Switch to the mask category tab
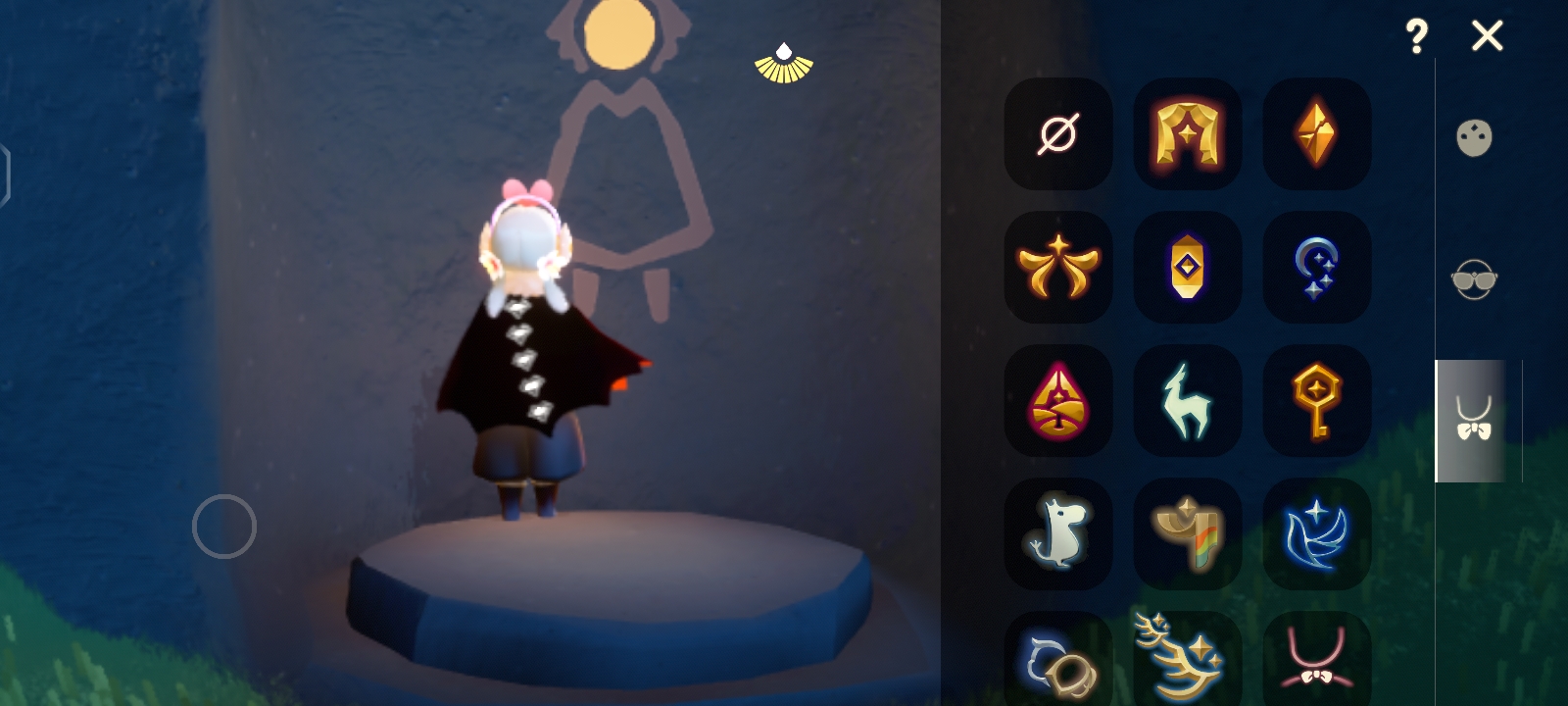 pyautogui.click(x=1473, y=137)
